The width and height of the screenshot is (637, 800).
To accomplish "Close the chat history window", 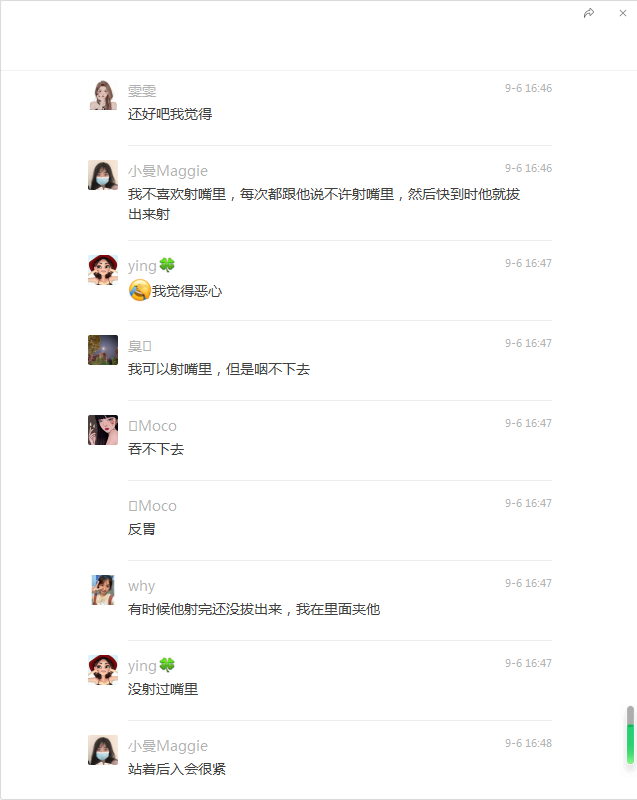I will click(x=622, y=13).
